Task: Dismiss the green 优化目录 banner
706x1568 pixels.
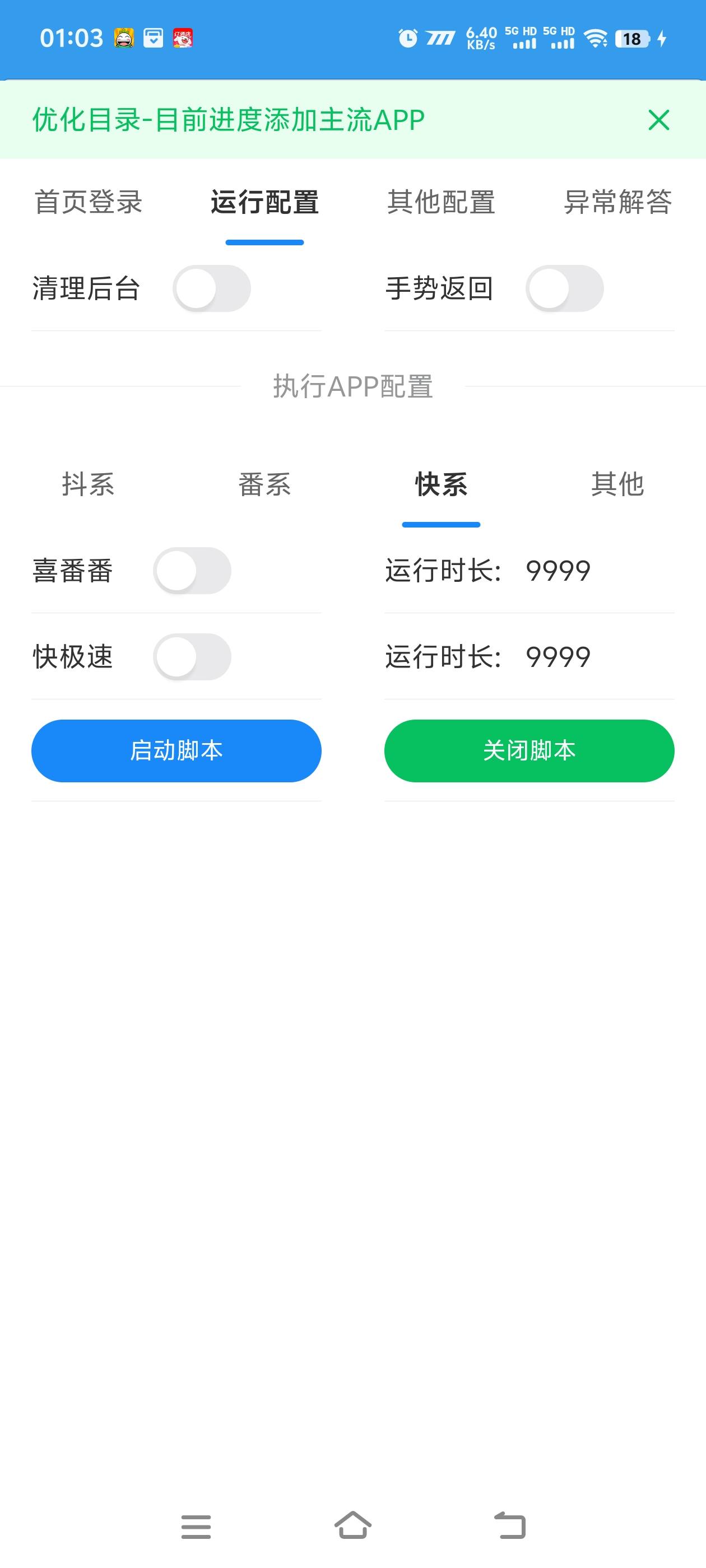Action: click(658, 120)
